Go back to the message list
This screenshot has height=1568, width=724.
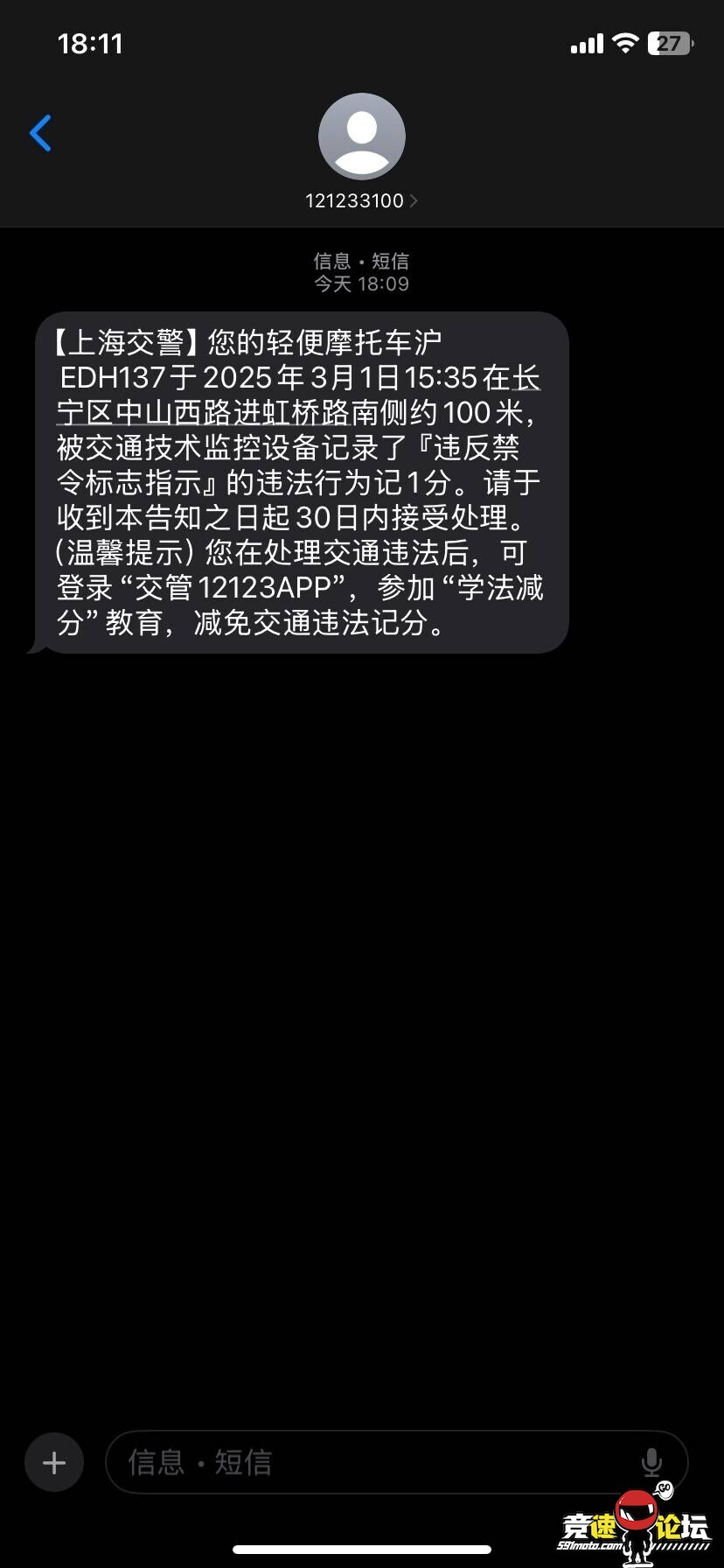click(40, 134)
